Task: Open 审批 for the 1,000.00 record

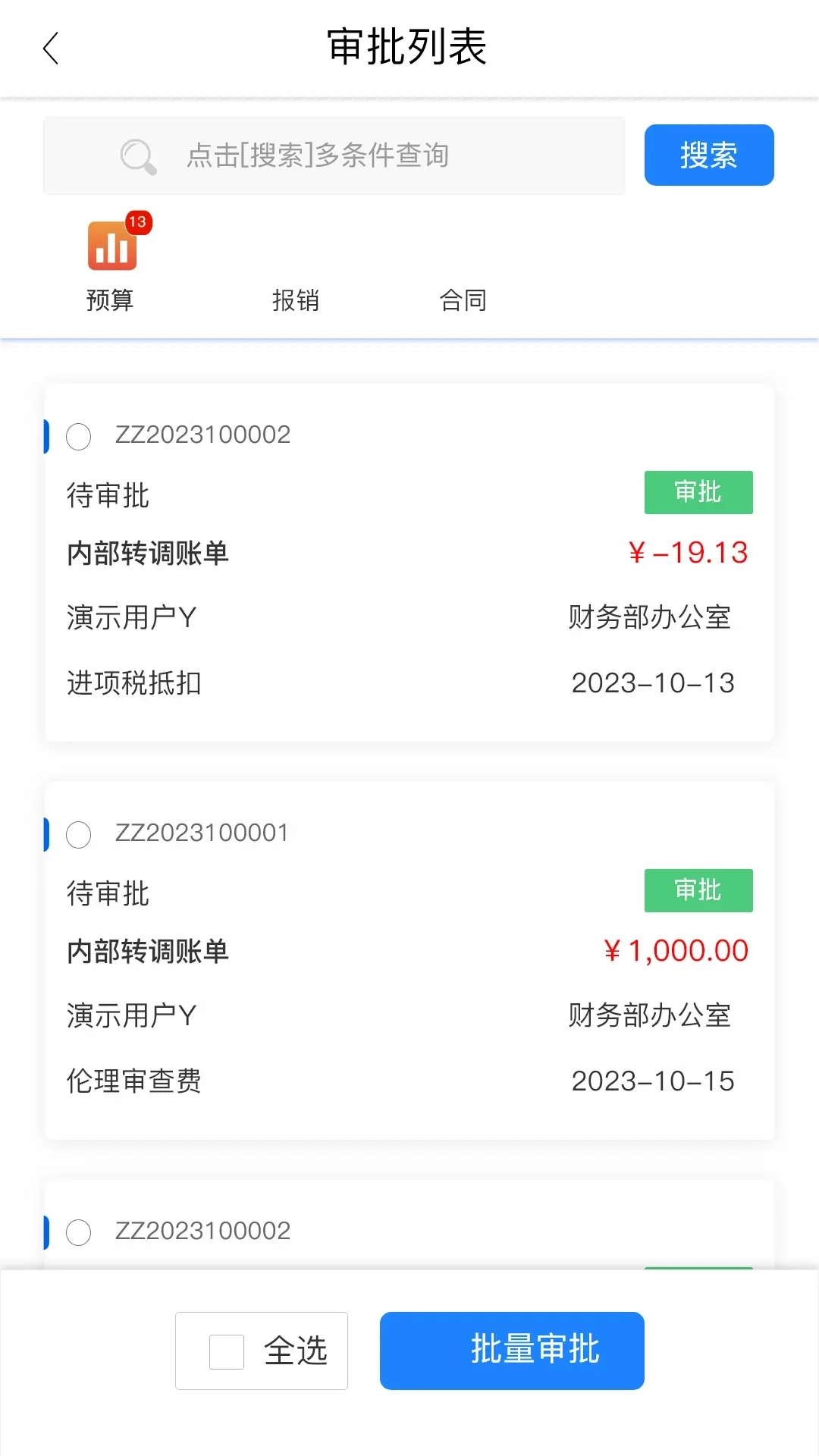Action: pos(698,890)
